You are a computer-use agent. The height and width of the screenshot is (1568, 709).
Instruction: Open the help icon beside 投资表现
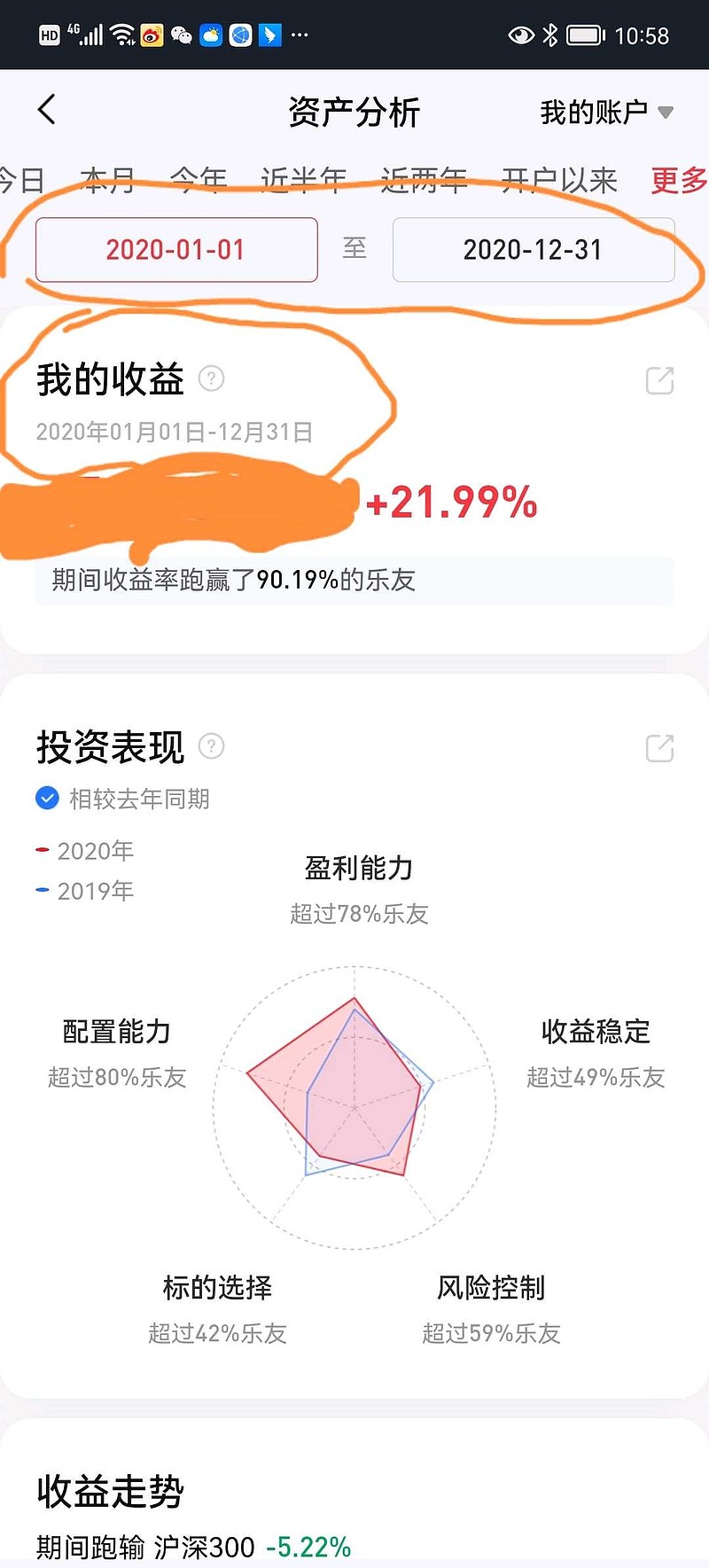click(x=211, y=746)
